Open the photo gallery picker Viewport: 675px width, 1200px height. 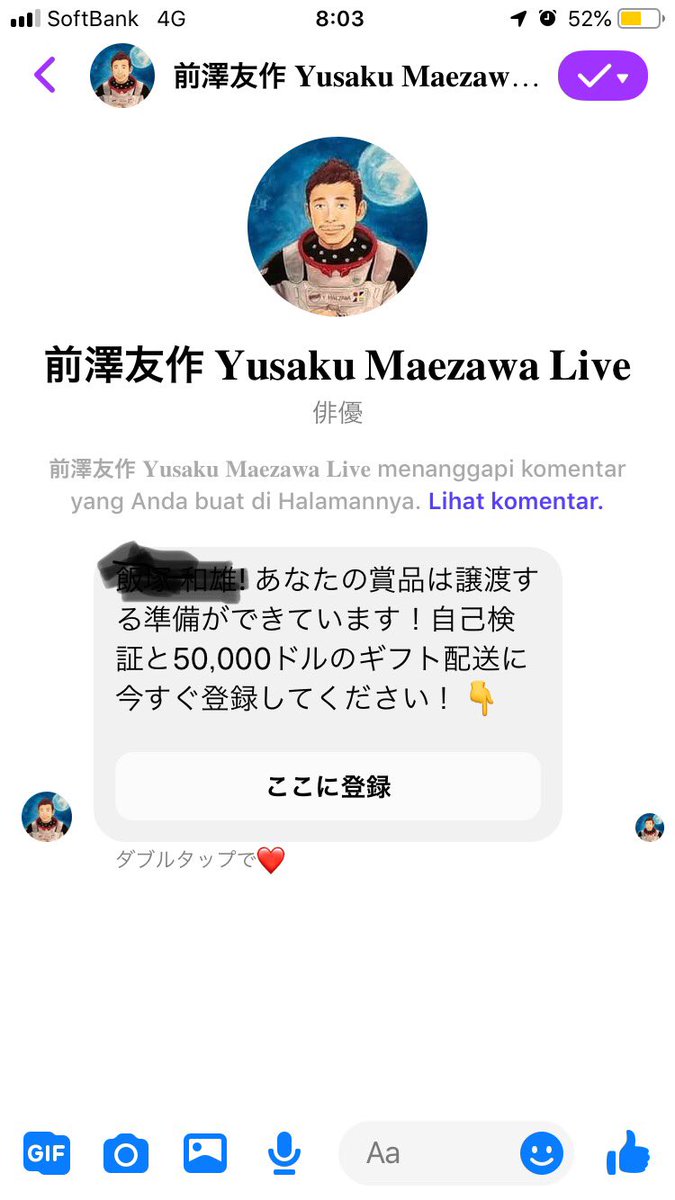[x=205, y=1153]
